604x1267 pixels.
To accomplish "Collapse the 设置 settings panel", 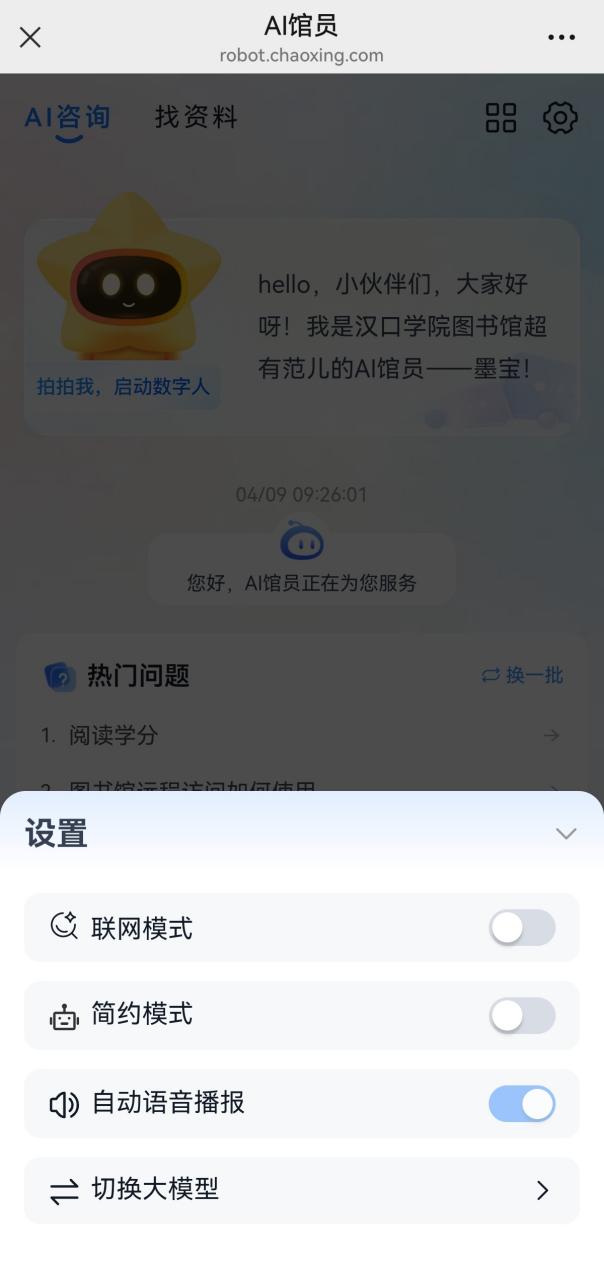I will pyautogui.click(x=566, y=833).
